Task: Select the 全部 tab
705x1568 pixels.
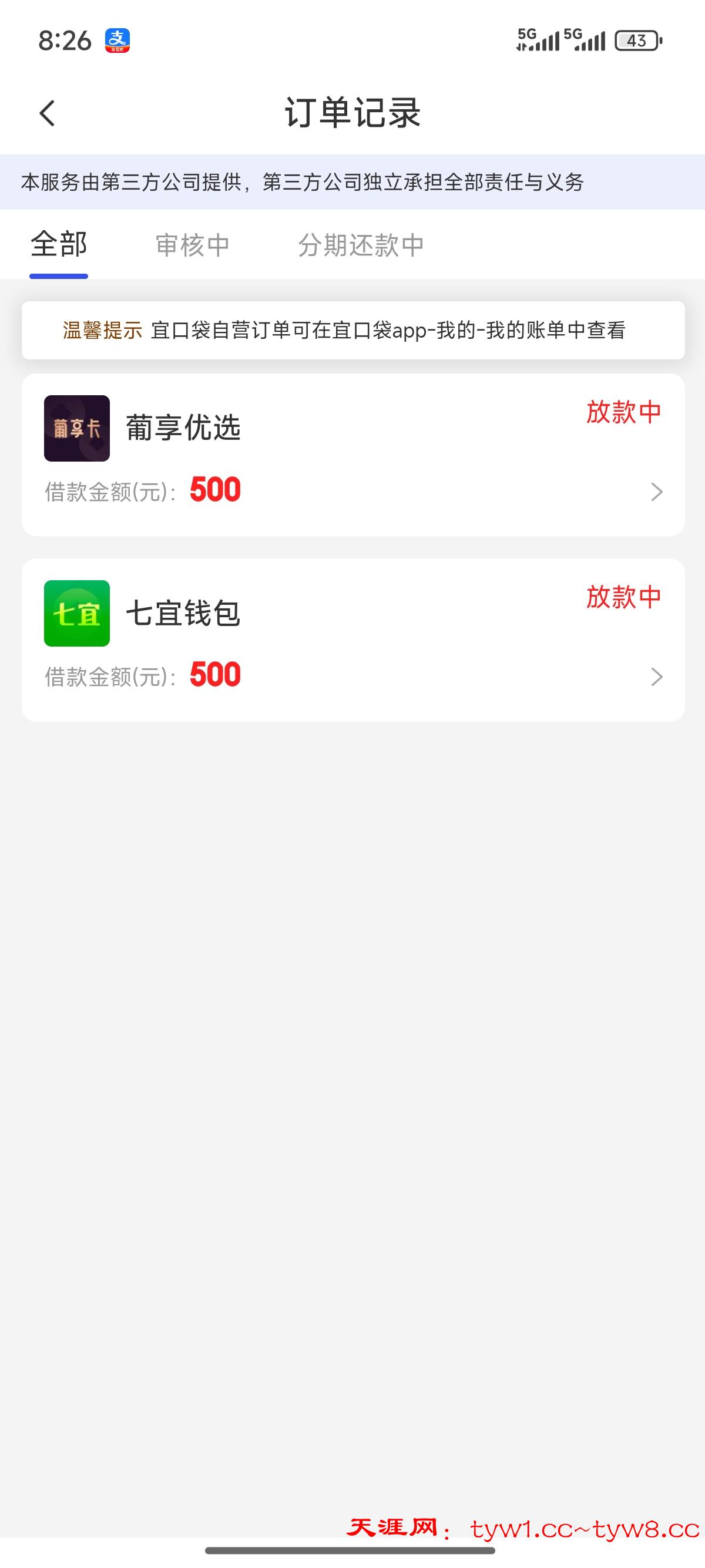Action: (58, 245)
